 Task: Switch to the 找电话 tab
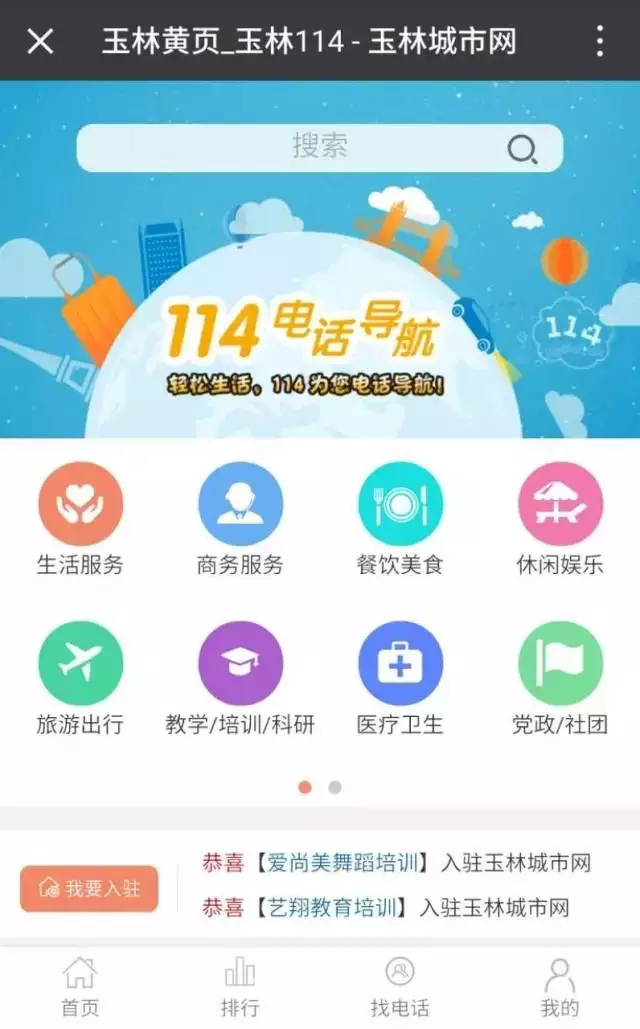pos(400,987)
